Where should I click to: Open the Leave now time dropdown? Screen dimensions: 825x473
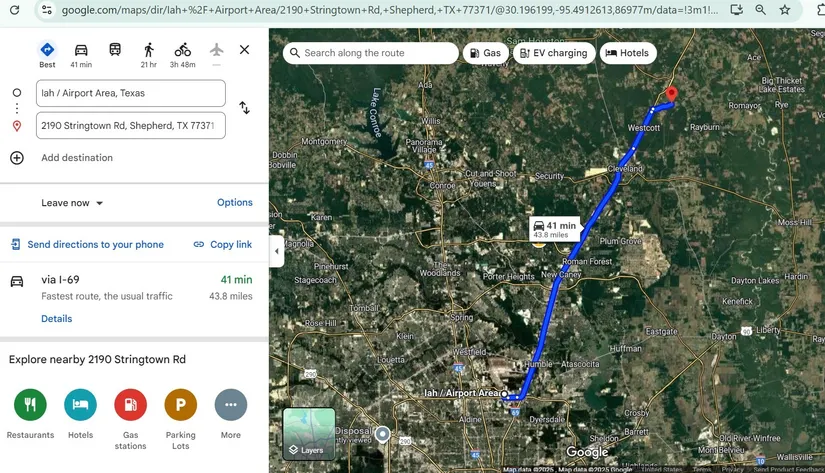[72, 203]
